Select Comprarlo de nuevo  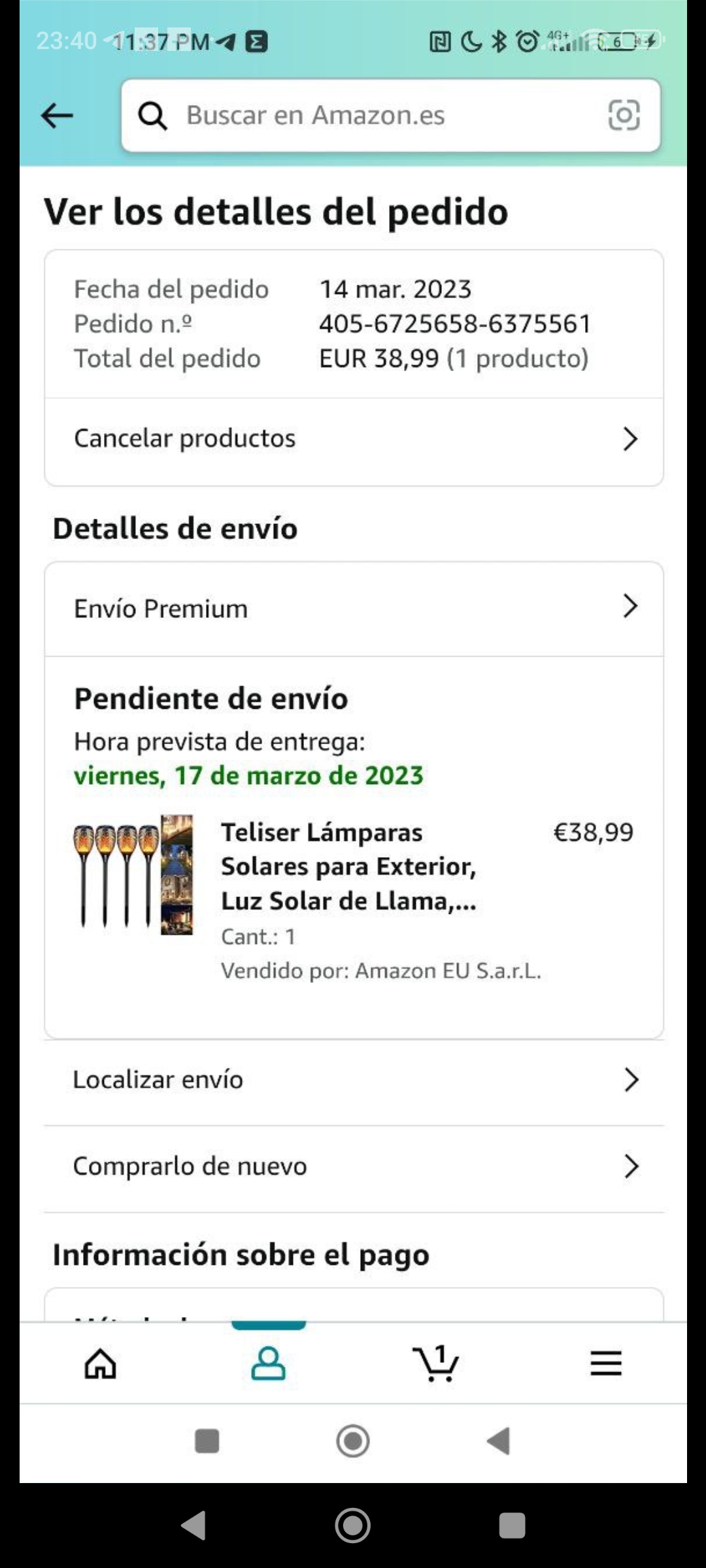pyautogui.click(x=354, y=1166)
